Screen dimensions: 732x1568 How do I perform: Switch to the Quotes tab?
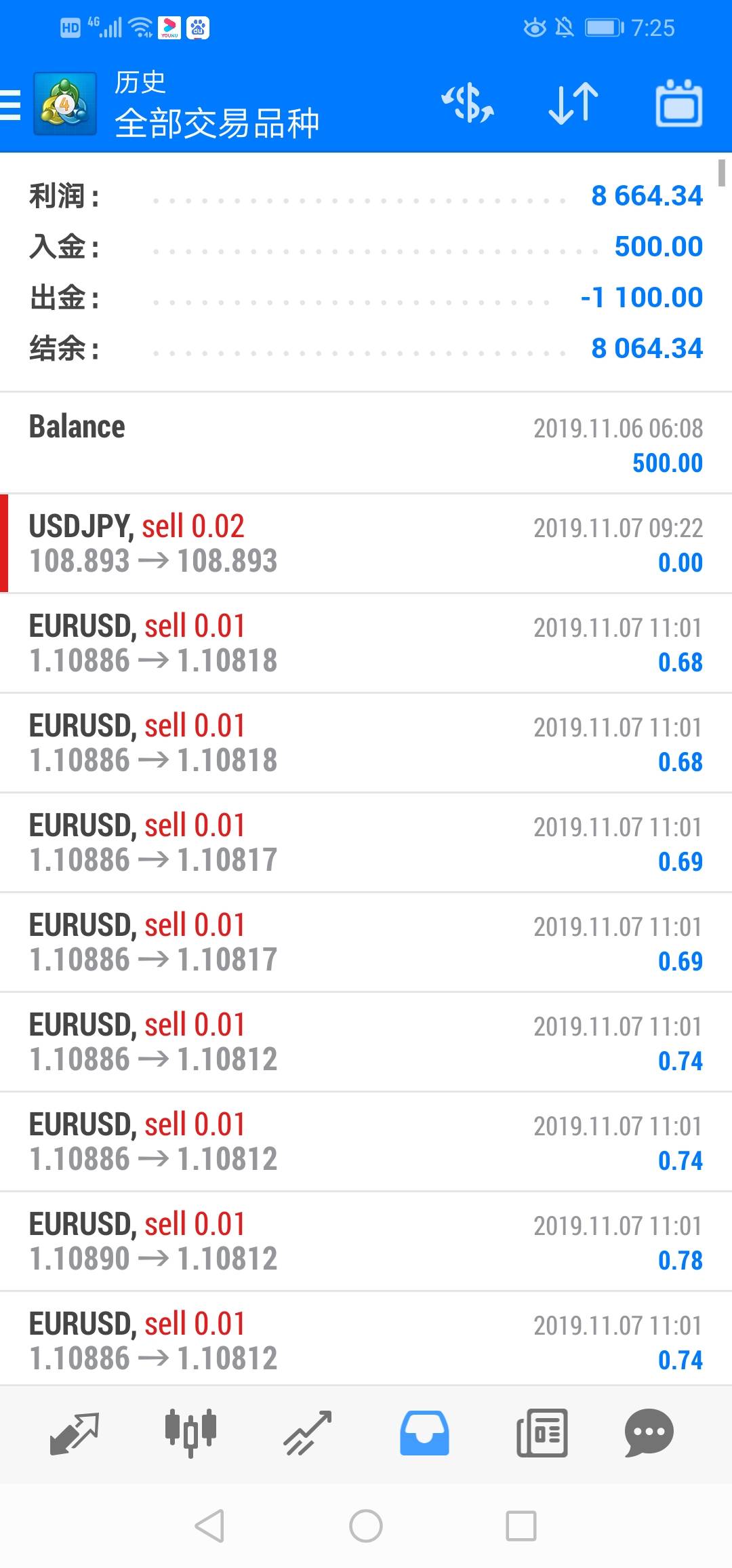tap(75, 1434)
